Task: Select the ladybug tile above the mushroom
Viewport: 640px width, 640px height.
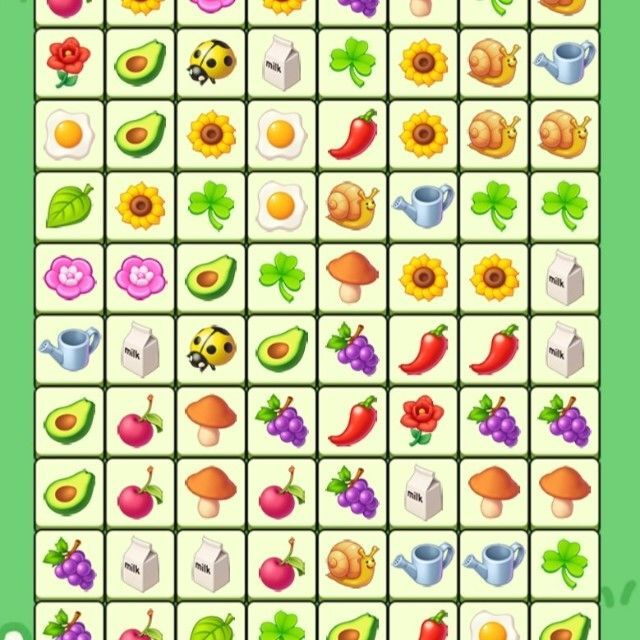Action: 211,348
